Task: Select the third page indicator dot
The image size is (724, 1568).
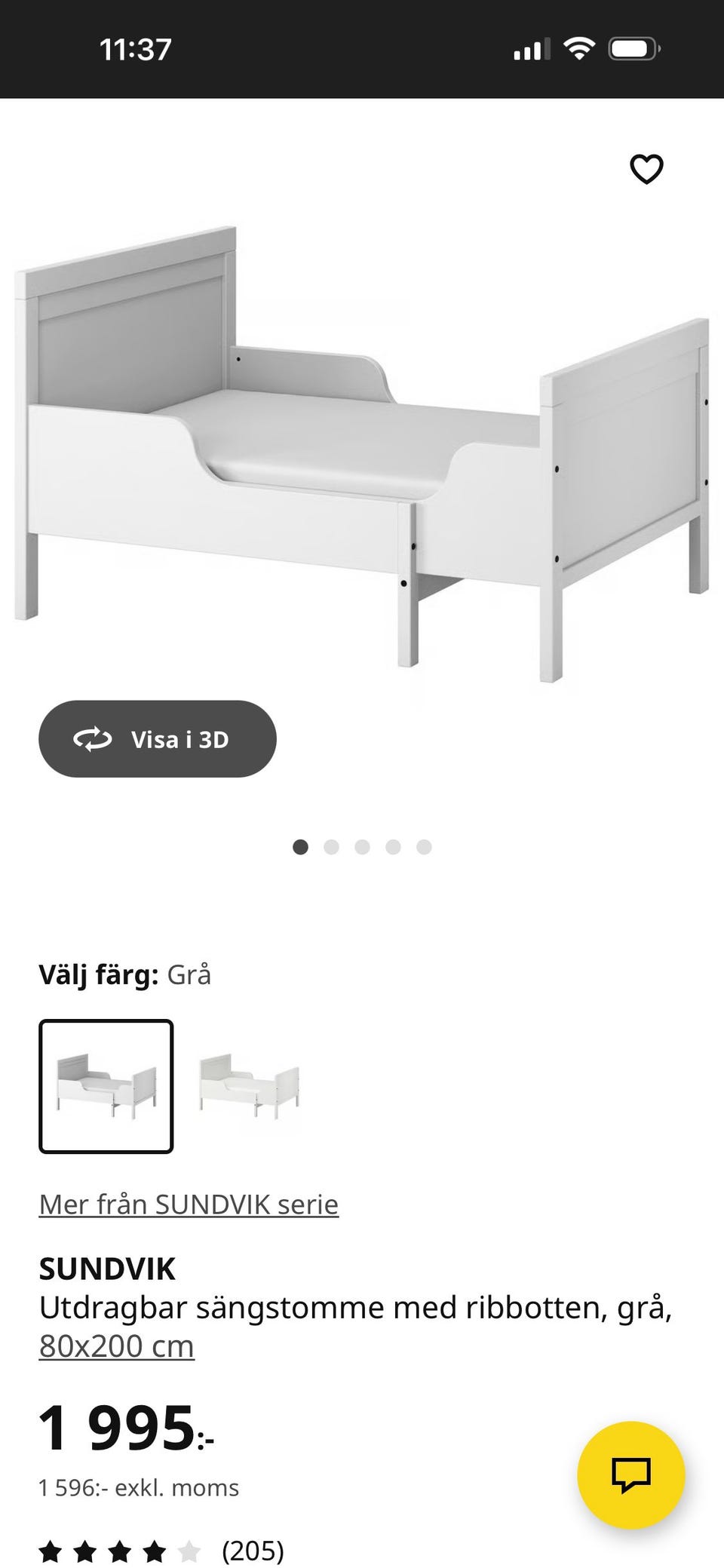Action: pyautogui.click(x=363, y=847)
